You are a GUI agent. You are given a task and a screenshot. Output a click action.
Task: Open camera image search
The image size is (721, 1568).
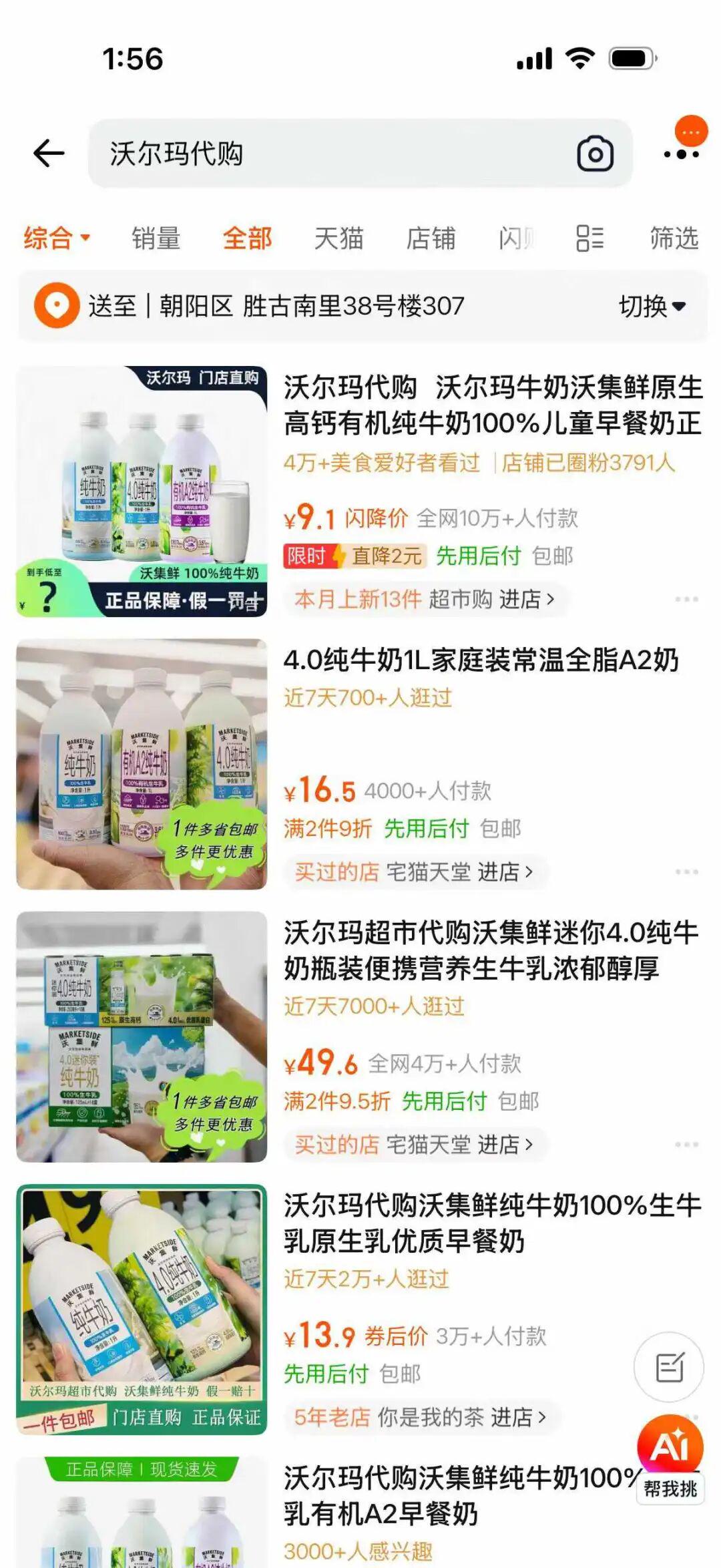(595, 154)
